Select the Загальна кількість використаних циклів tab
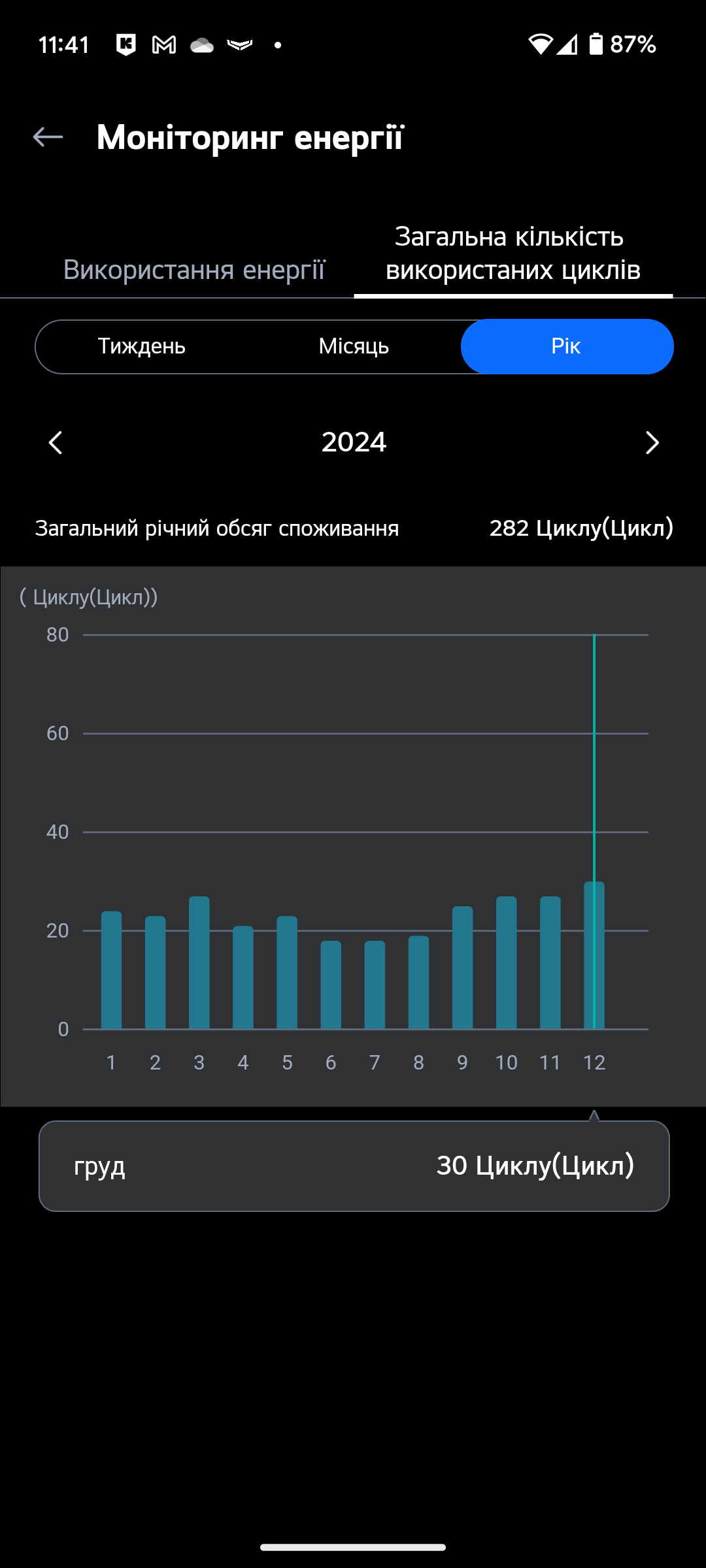The height and width of the screenshot is (1568, 706). pyautogui.click(x=513, y=253)
